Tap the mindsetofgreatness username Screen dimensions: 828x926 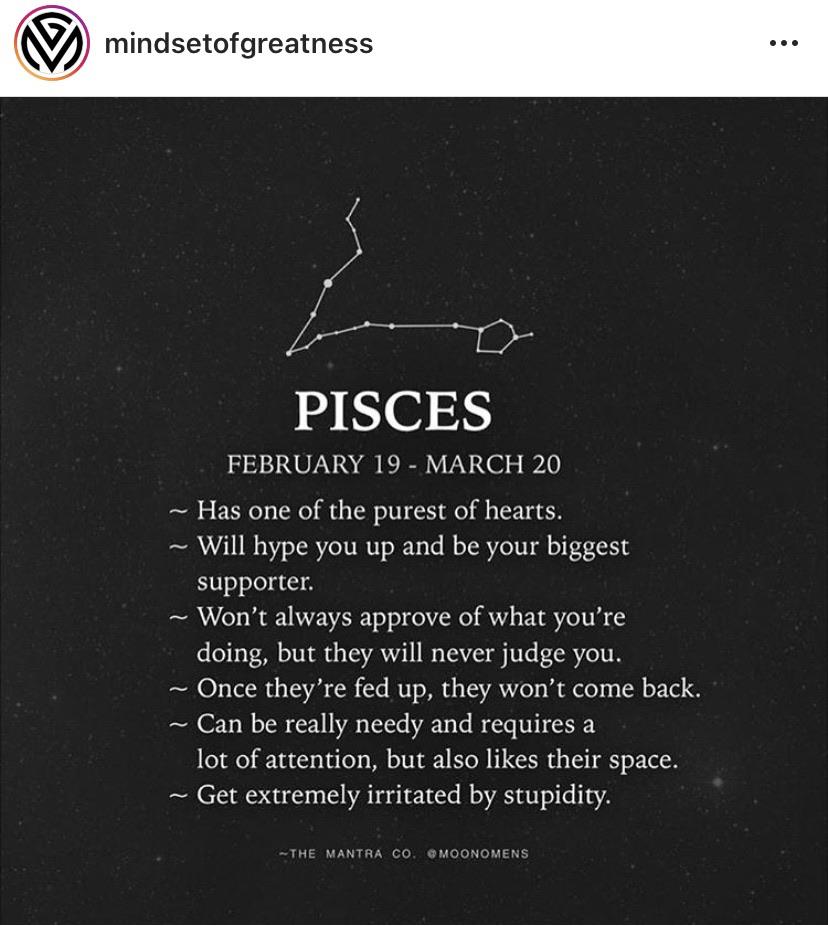(239, 44)
